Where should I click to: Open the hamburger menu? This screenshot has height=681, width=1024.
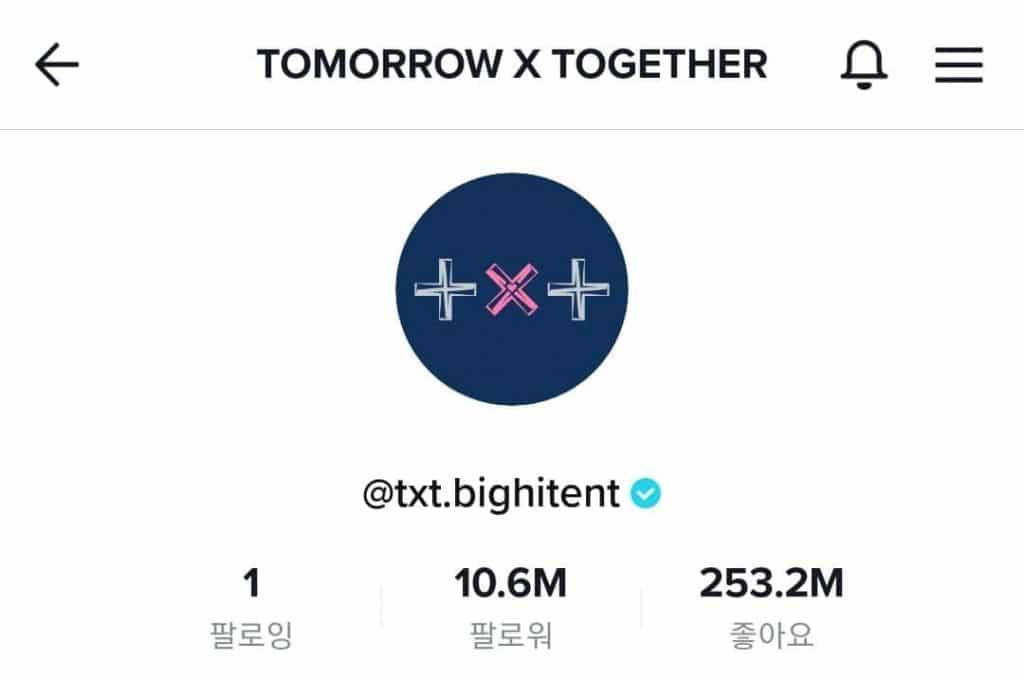pos(959,66)
